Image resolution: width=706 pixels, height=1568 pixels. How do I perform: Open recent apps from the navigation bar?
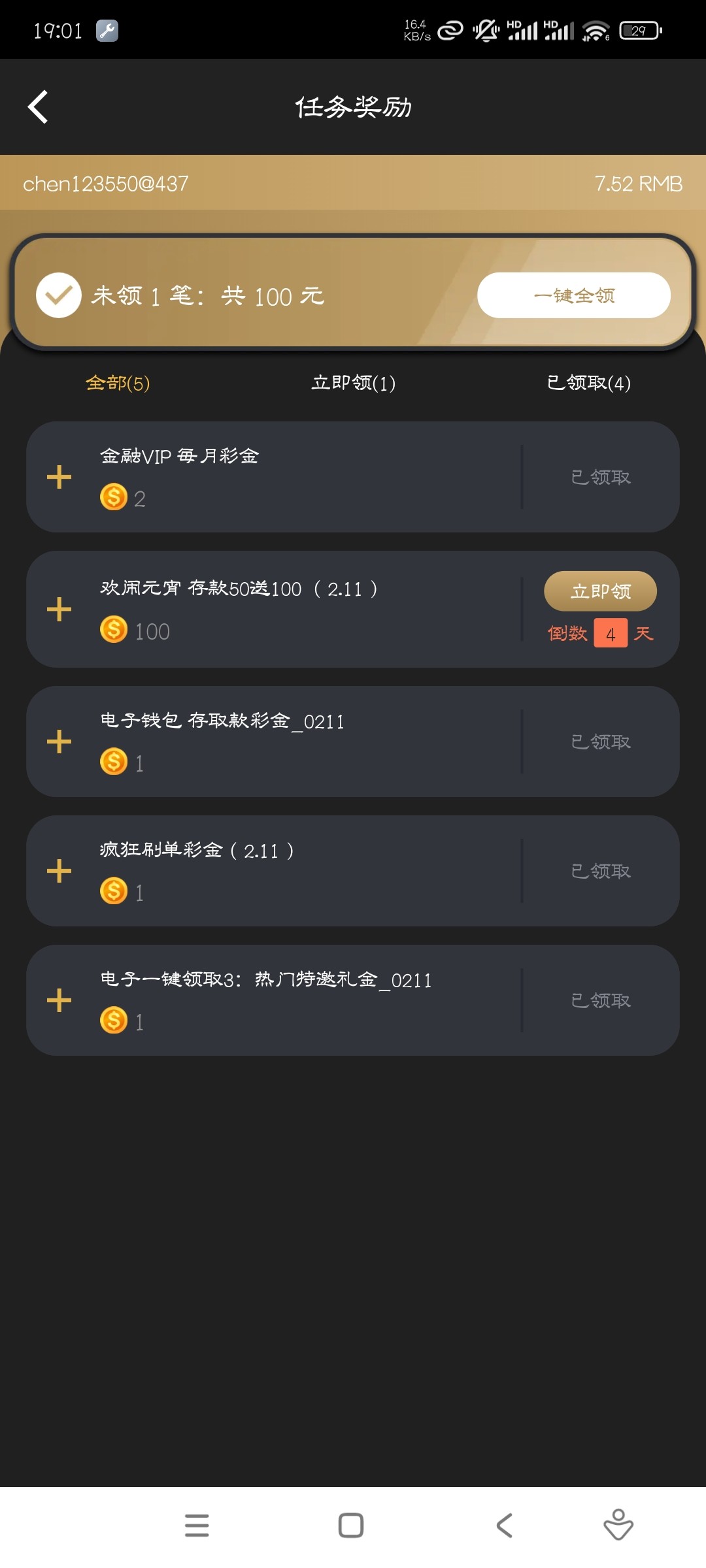pos(197,1526)
